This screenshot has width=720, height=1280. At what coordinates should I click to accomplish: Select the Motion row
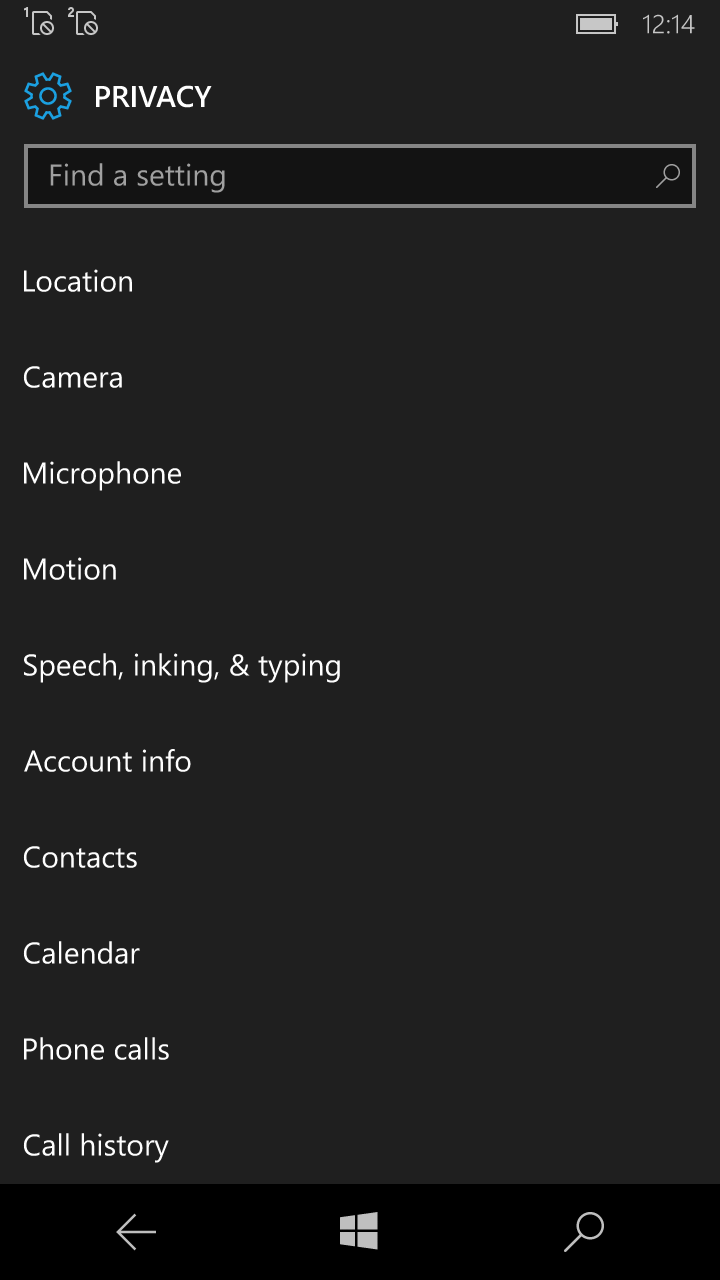[360, 570]
